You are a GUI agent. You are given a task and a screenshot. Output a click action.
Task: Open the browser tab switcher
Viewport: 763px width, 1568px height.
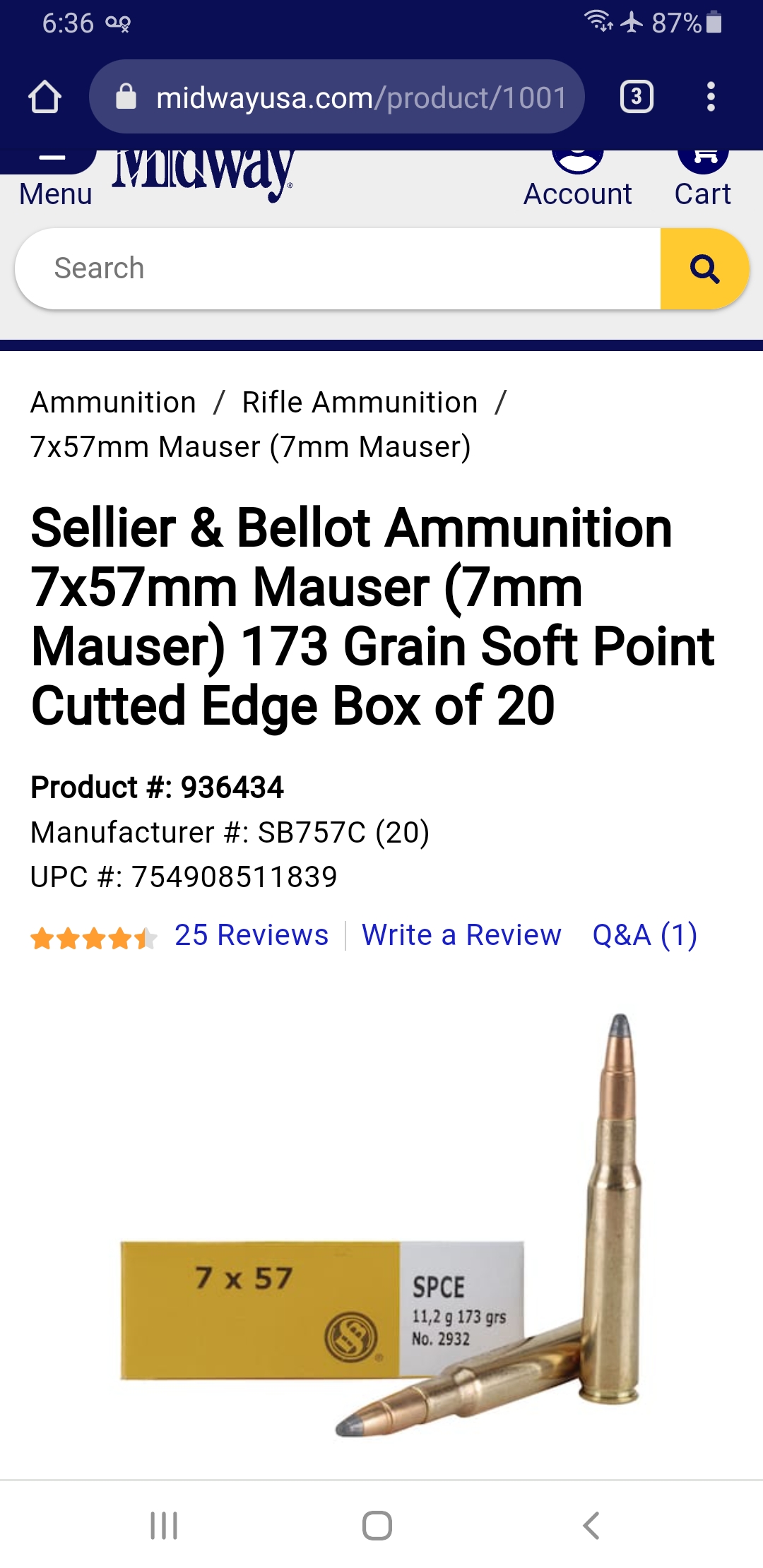636,97
